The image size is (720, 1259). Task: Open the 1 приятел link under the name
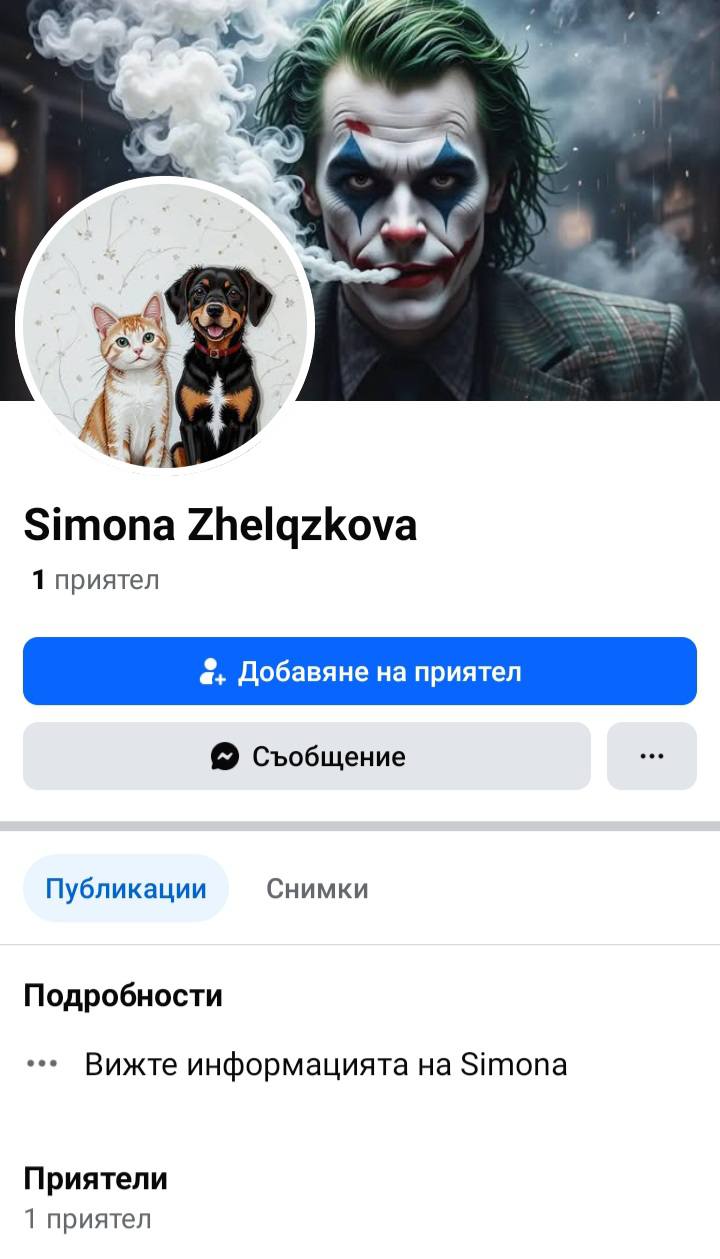tap(95, 580)
